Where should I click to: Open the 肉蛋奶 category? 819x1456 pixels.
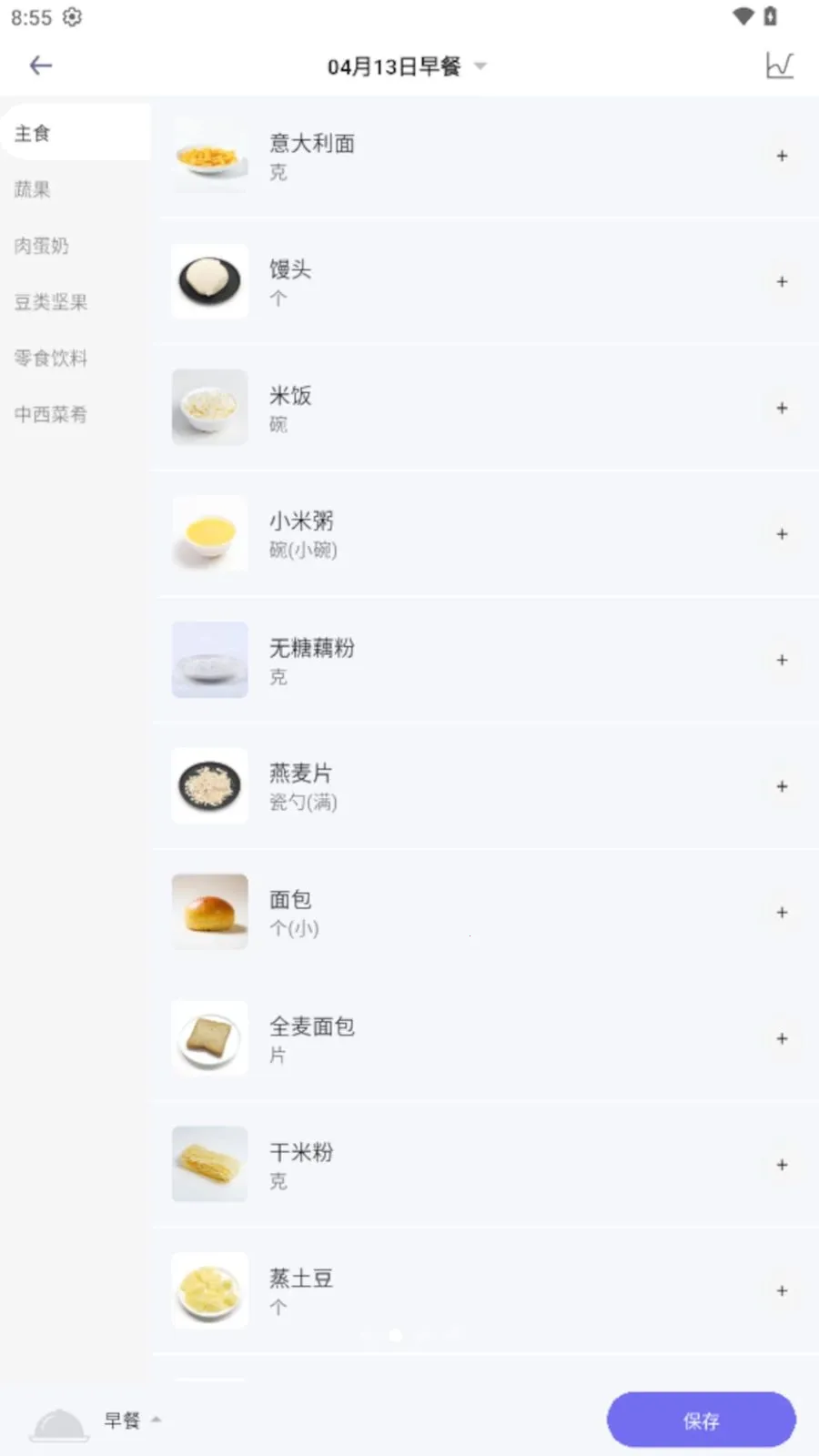click(x=41, y=246)
